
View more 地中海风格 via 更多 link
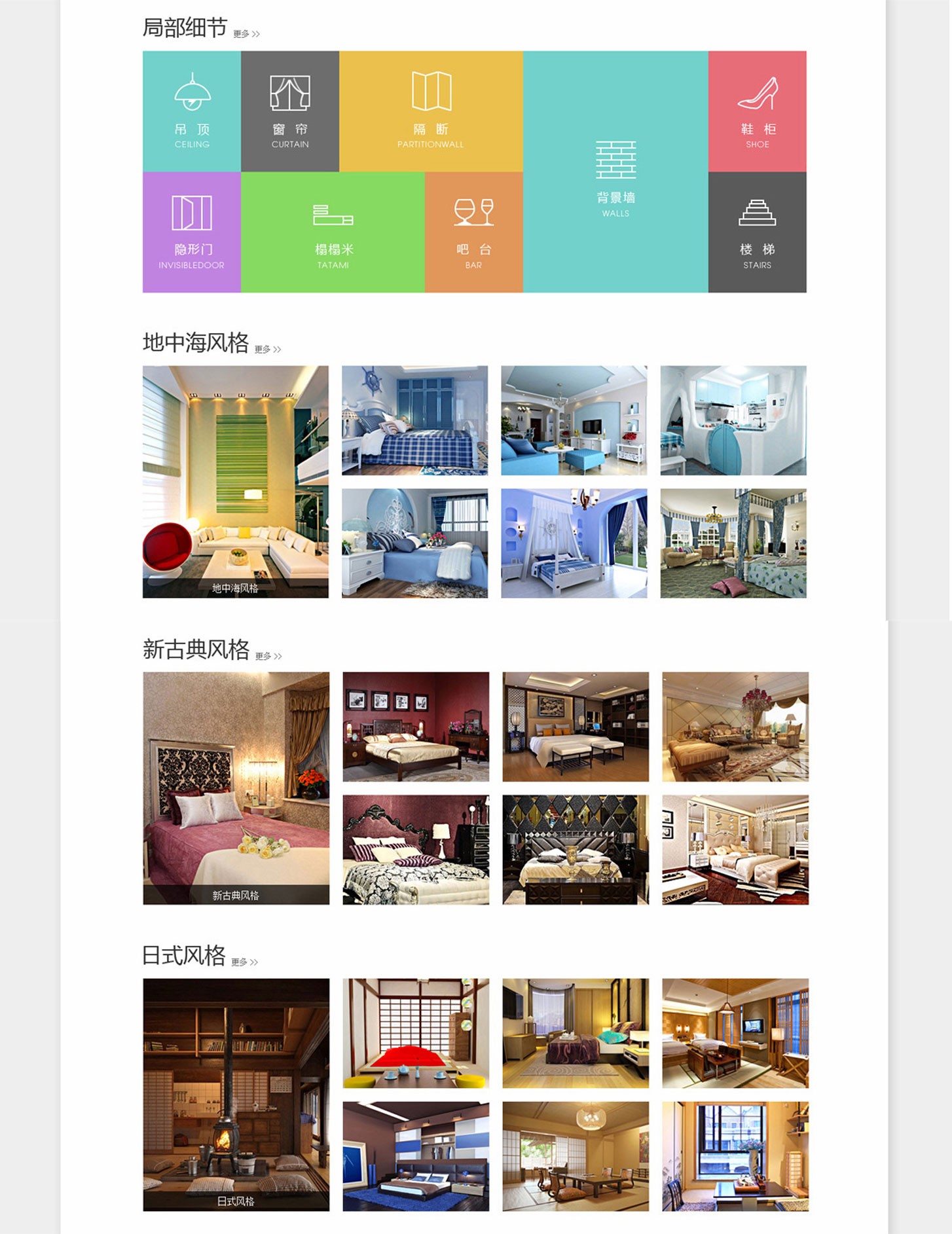click(x=267, y=350)
